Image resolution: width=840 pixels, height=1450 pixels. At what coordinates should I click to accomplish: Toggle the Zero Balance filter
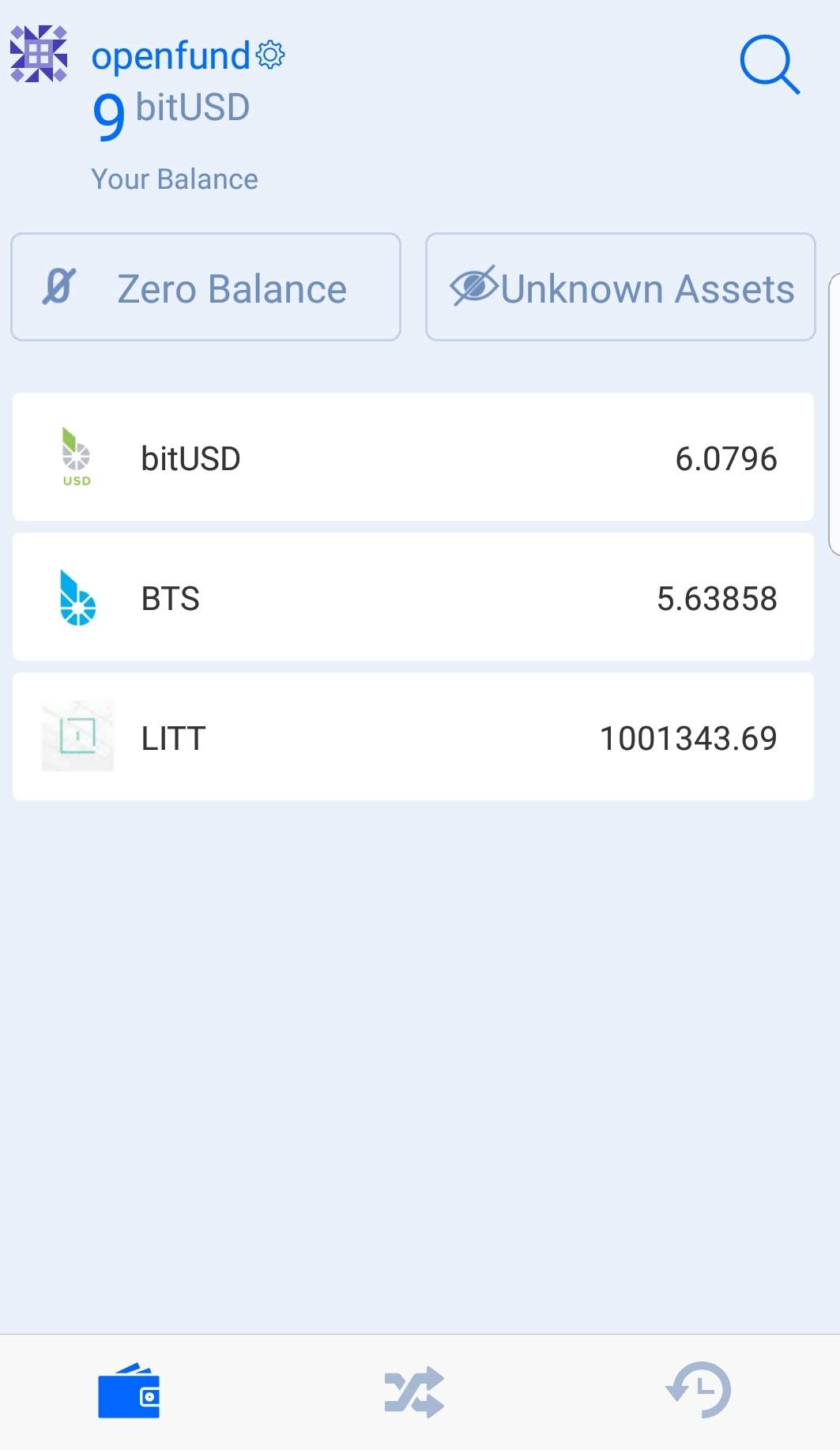(205, 287)
